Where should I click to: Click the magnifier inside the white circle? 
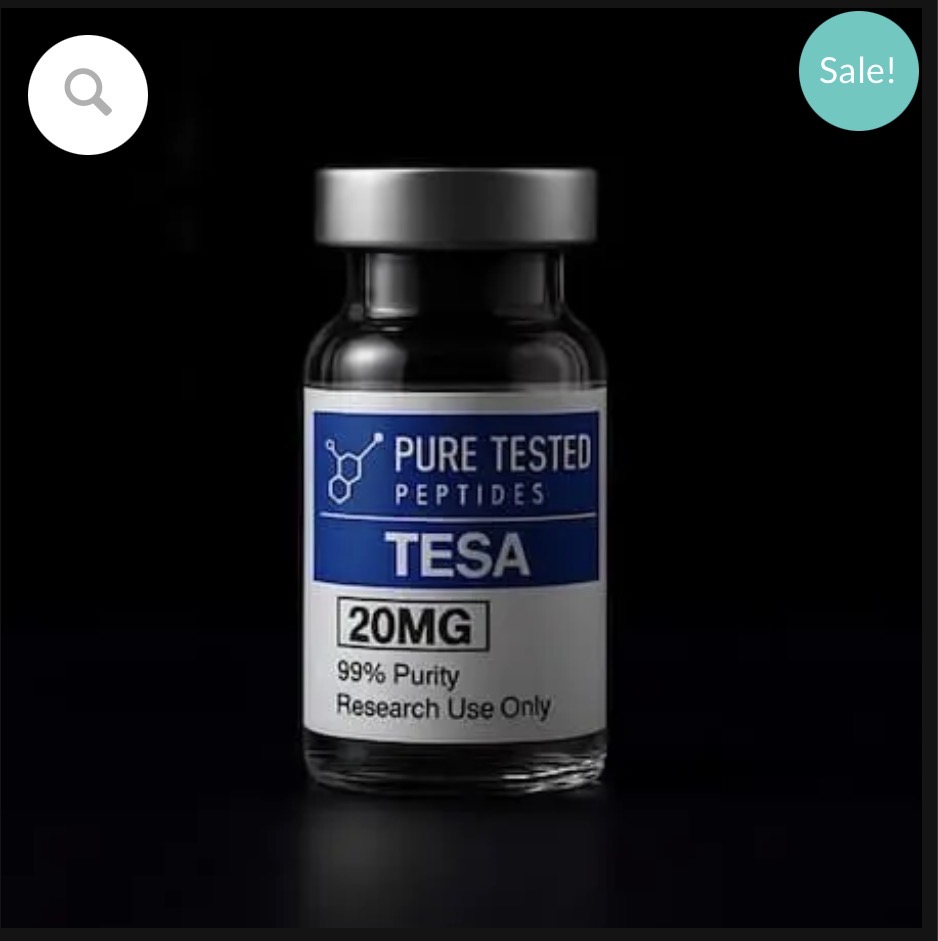(x=88, y=95)
